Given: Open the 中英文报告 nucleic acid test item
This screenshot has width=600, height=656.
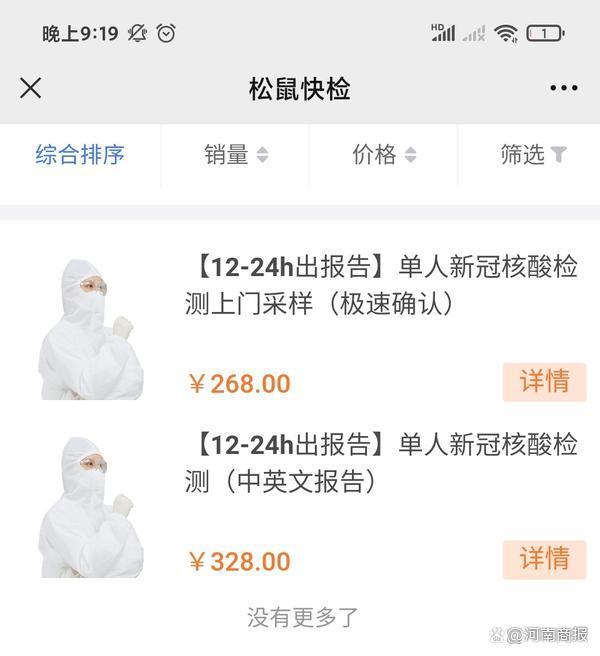Looking at the screenshot, I should [380, 463].
